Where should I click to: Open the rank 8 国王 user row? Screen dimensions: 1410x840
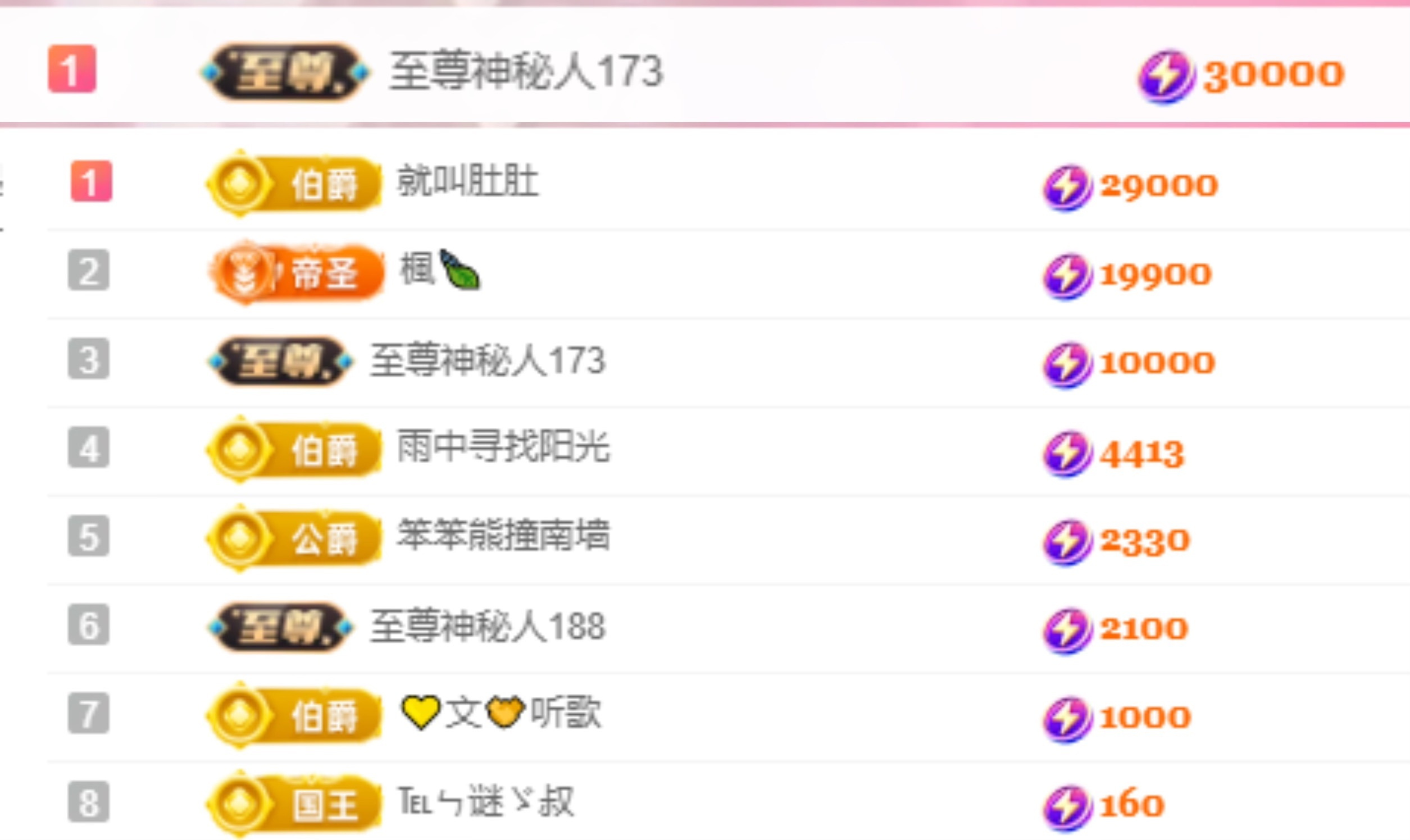tap(486, 801)
